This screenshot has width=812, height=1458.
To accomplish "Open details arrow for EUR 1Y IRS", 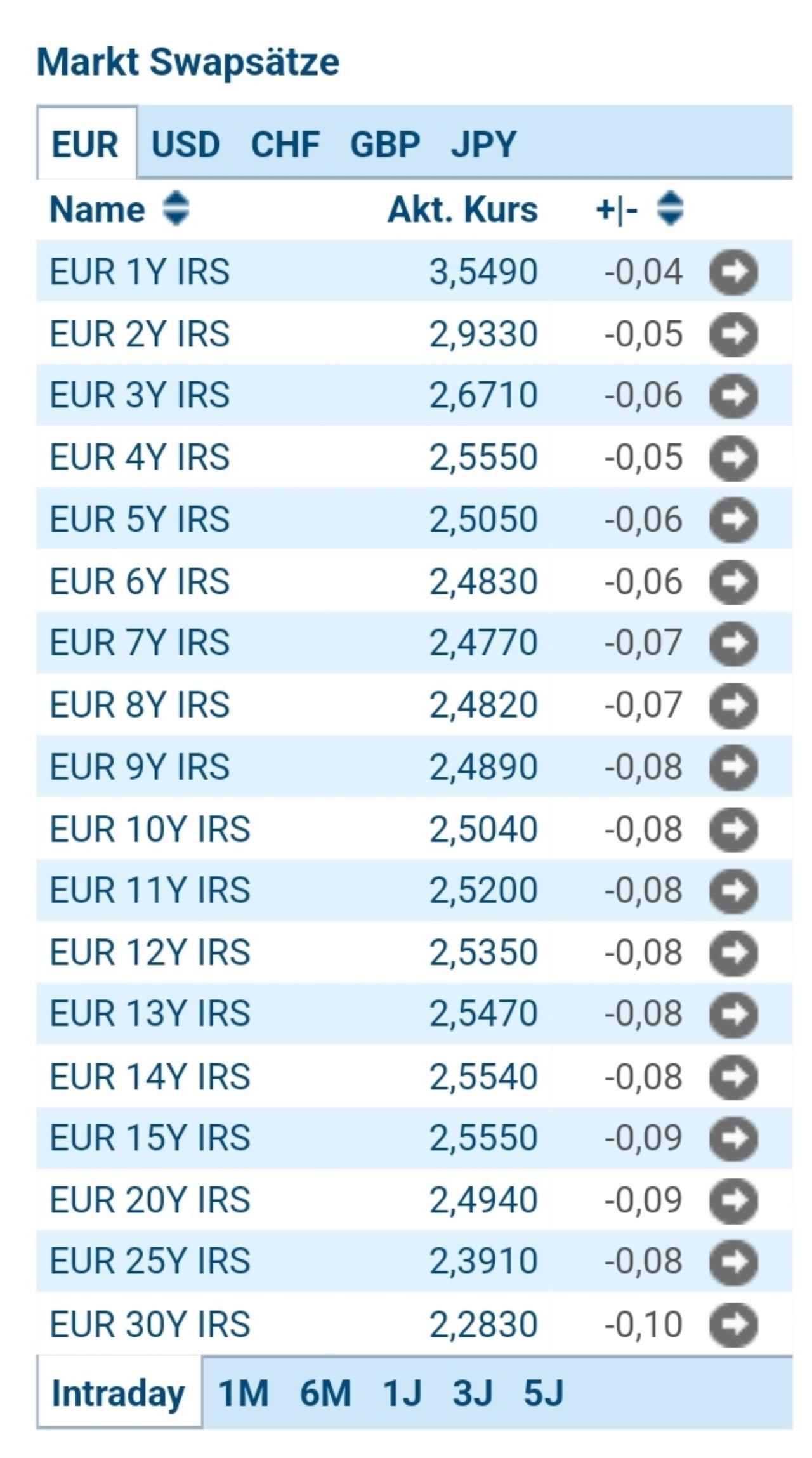I will [733, 272].
